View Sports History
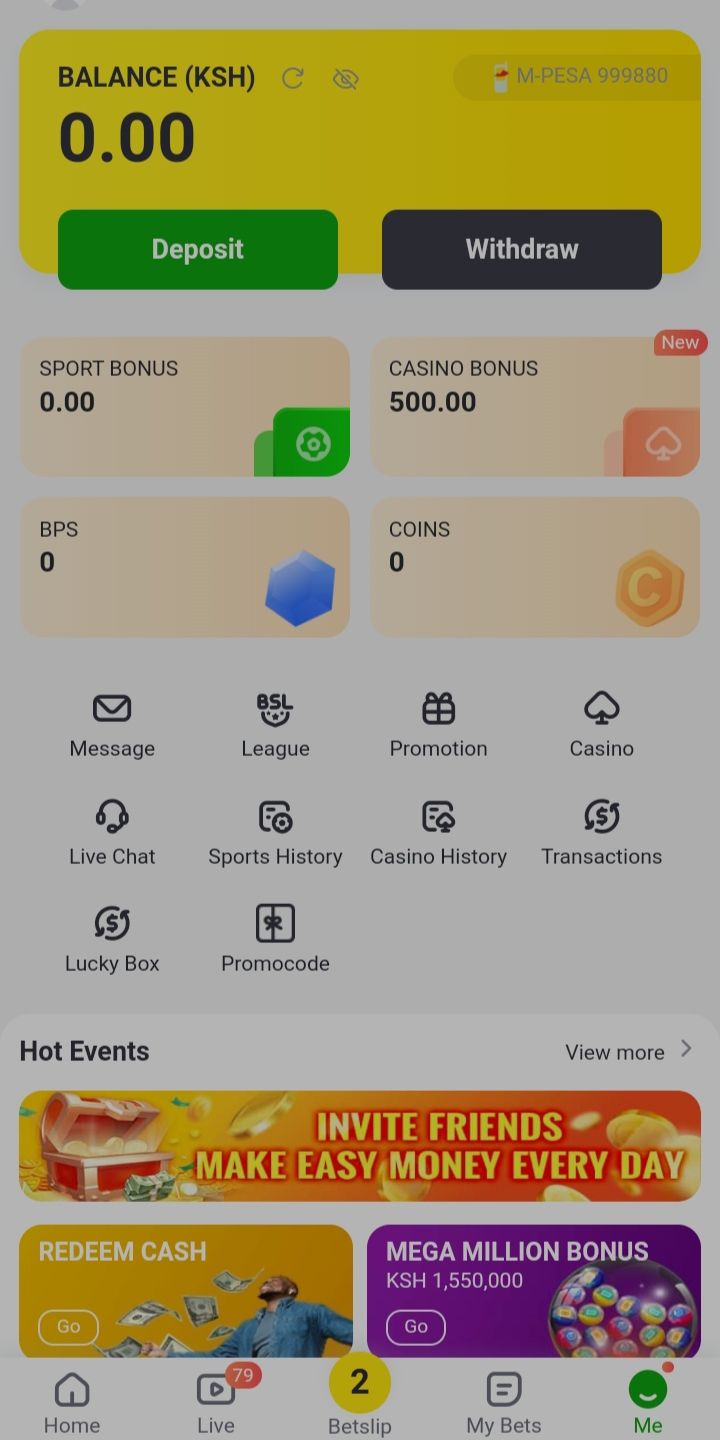Screen dimensions: 720x1440 275,832
